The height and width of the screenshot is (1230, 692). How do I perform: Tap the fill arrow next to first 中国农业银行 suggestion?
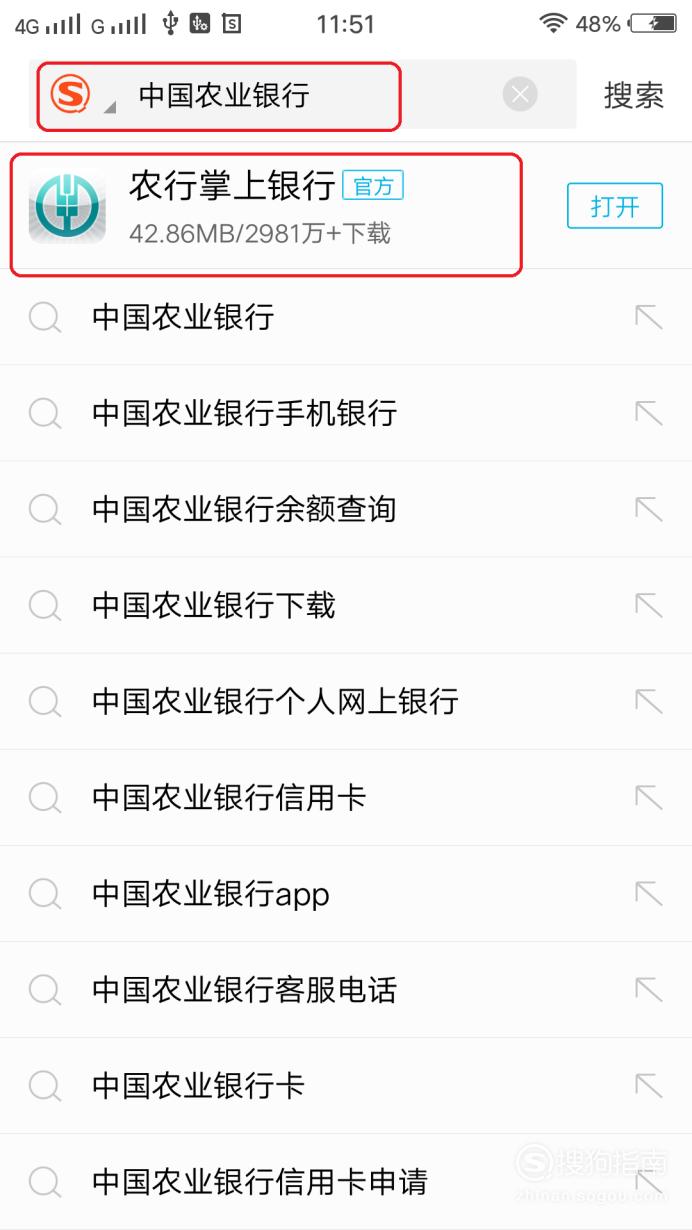pyautogui.click(x=649, y=317)
